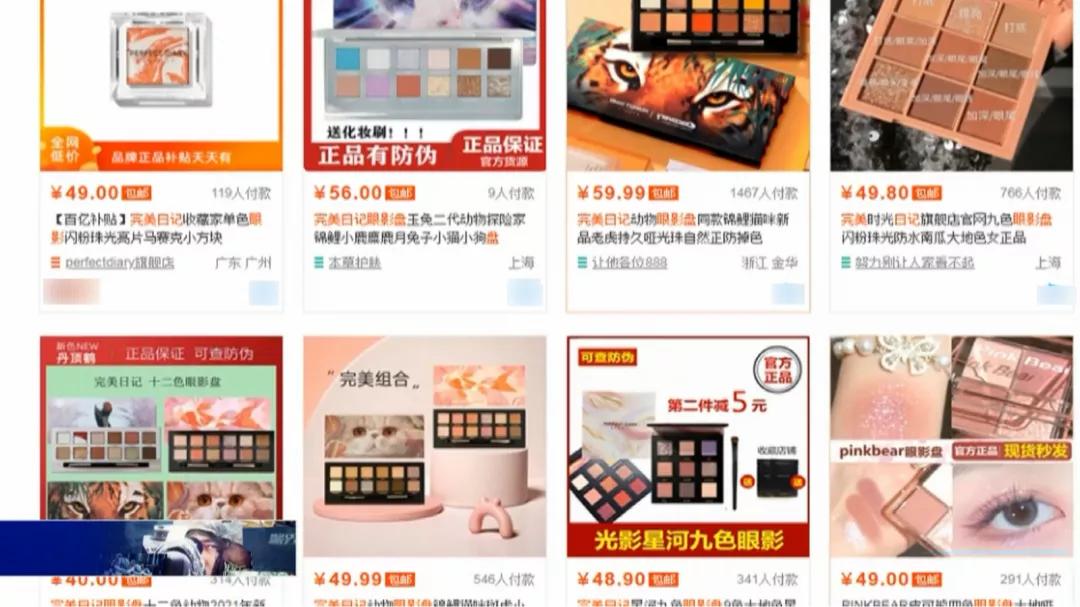The height and width of the screenshot is (607, 1080).
Task: Visit the 本草护肤 shop link
Action: point(354,263)
